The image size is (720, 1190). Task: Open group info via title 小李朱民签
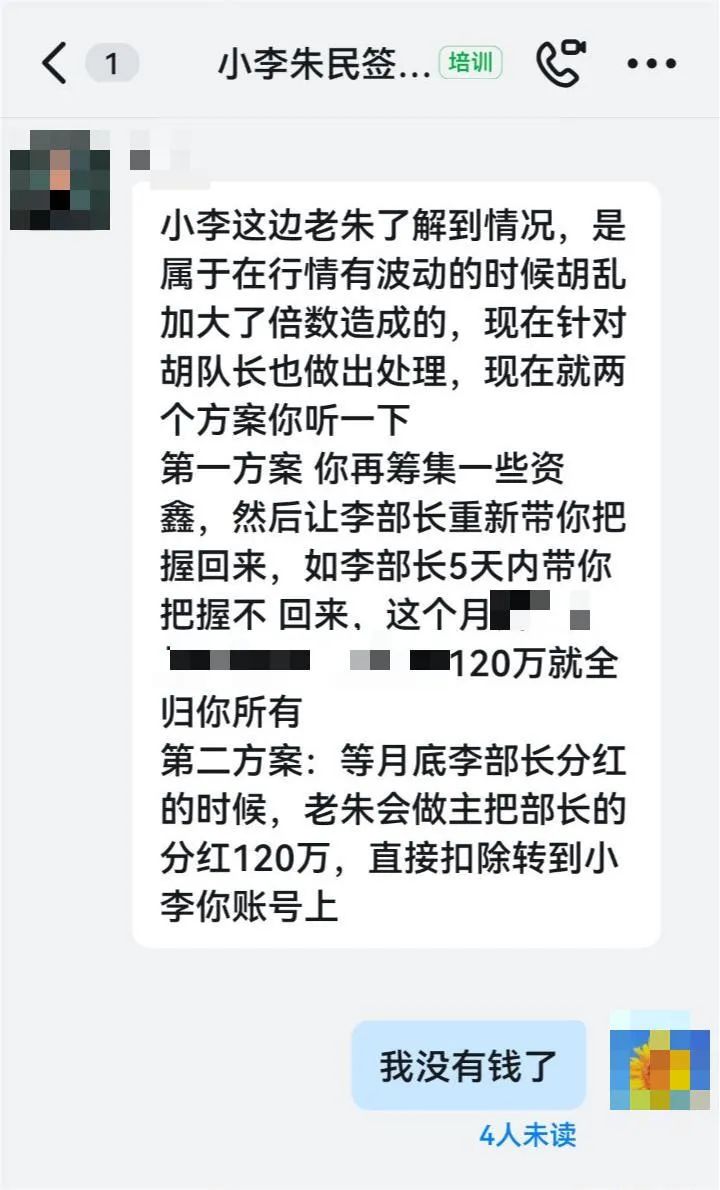(324, 64)
